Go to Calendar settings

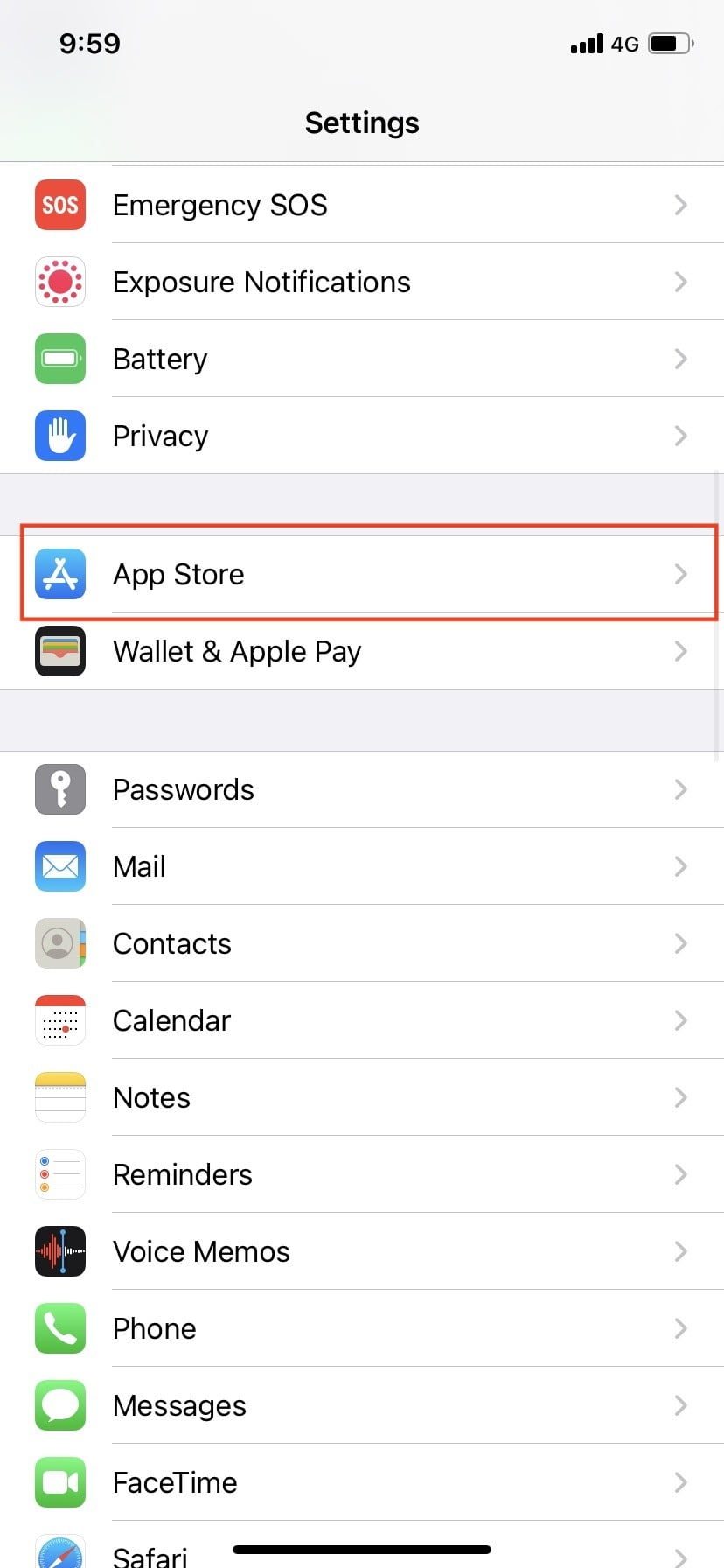(x=362, y=1020)
